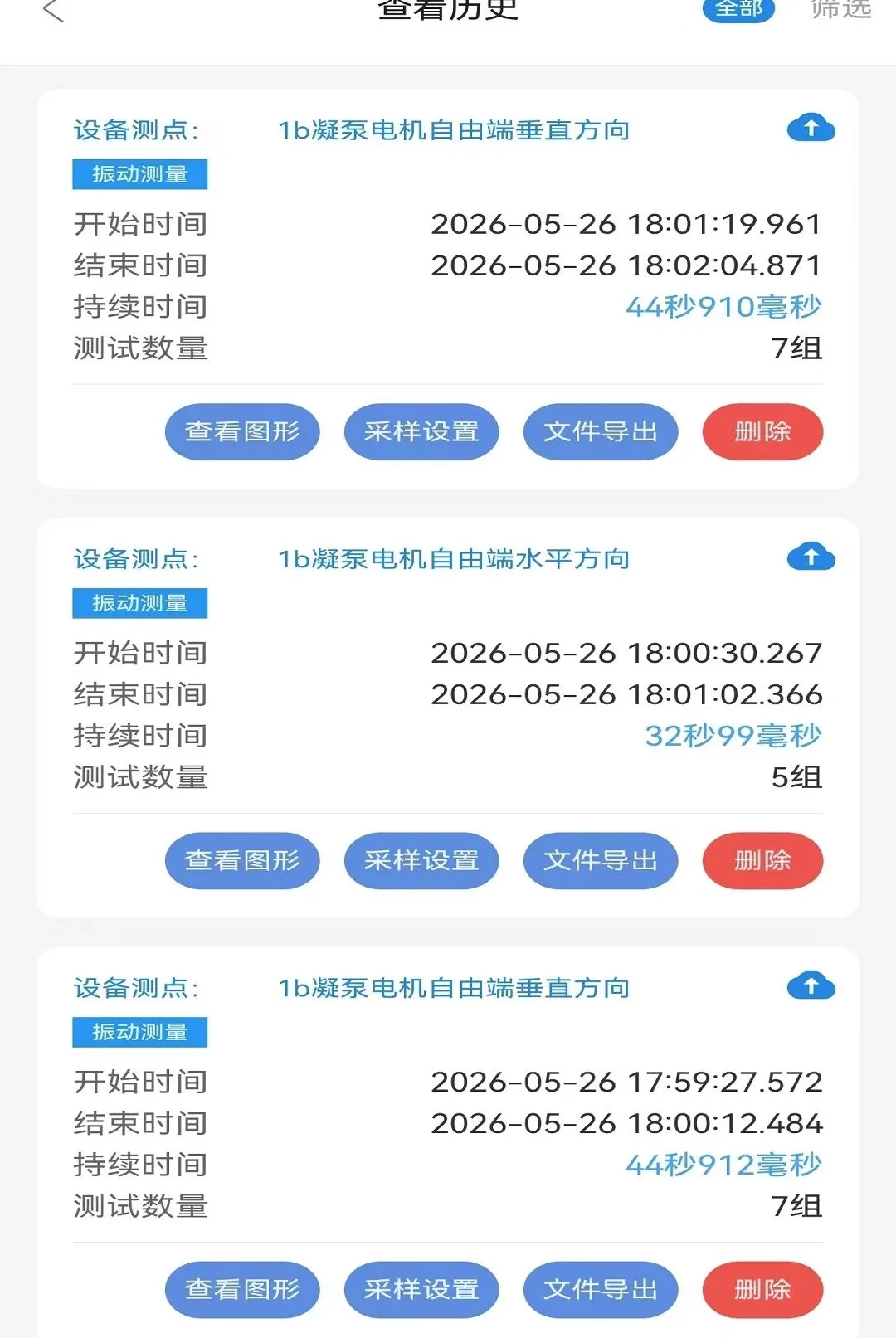896x1338 pixels.
Task: Upload the 水平方向 record via cloud icon
Action: pos(811,557)
